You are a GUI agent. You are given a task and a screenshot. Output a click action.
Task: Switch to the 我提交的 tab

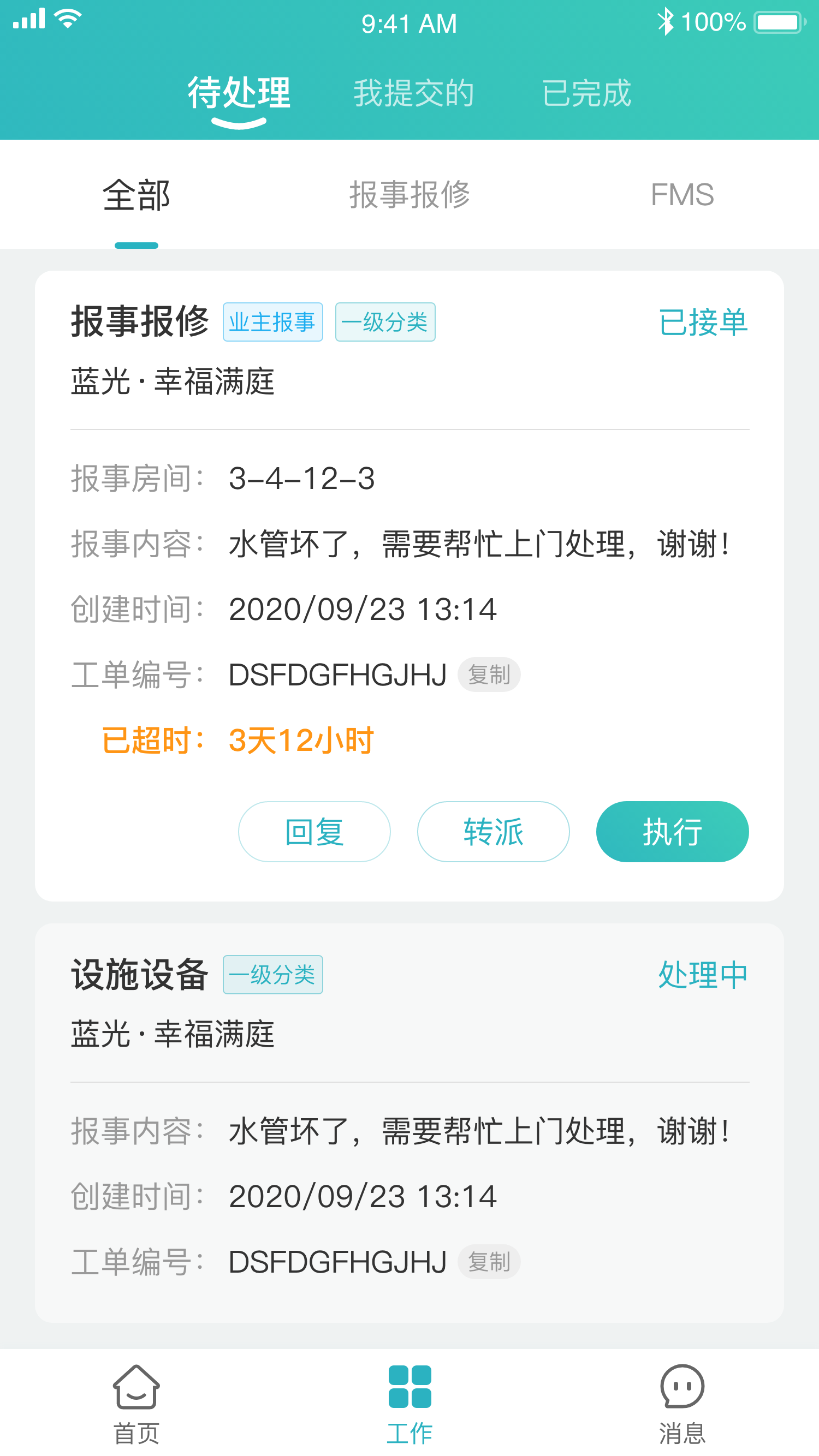point(413,93)
